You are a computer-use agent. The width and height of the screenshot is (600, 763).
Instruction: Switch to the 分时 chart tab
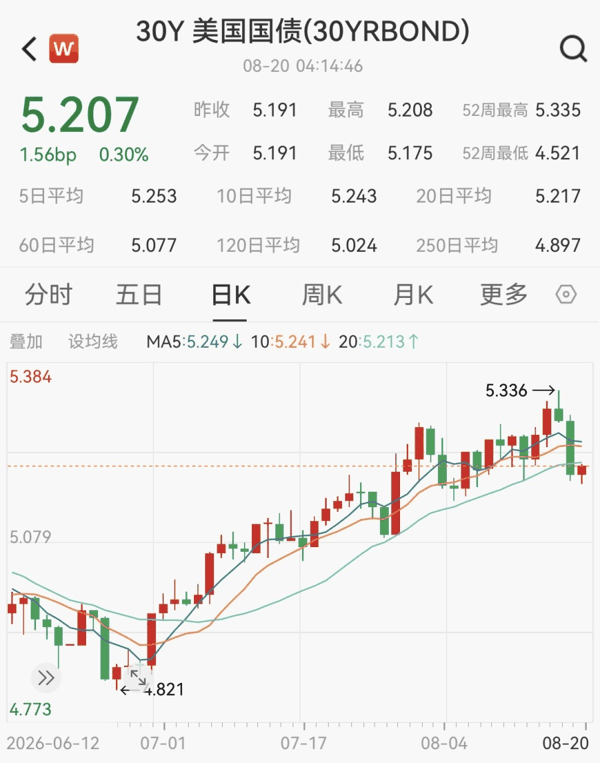click(48, 295)
